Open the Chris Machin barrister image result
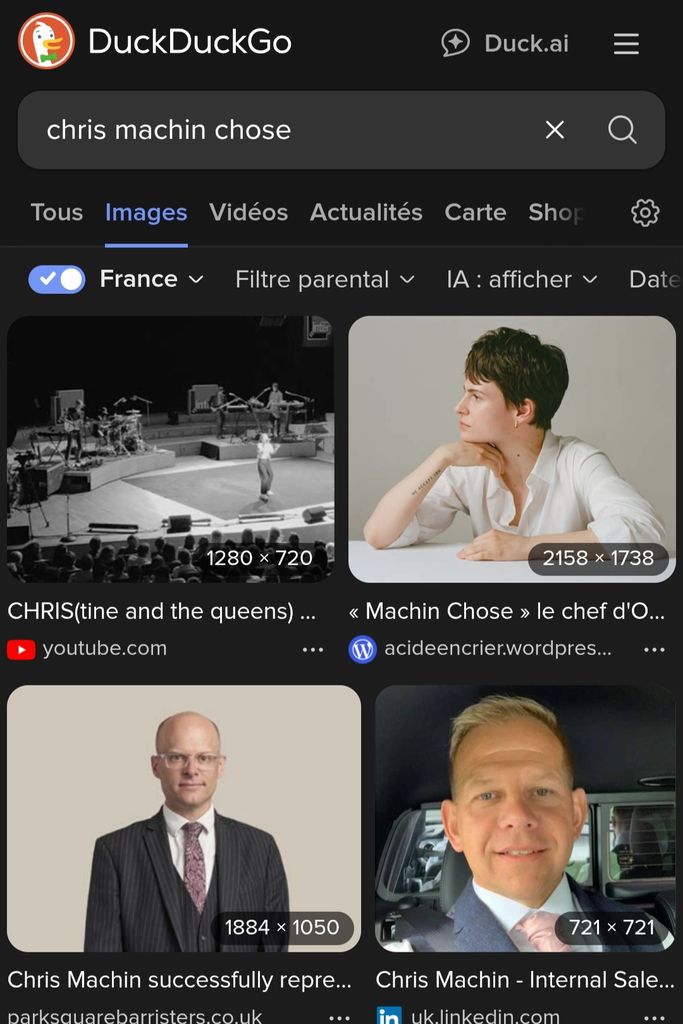The height and width of the screenshot is (1024, 683). click(x=184, y=818)
